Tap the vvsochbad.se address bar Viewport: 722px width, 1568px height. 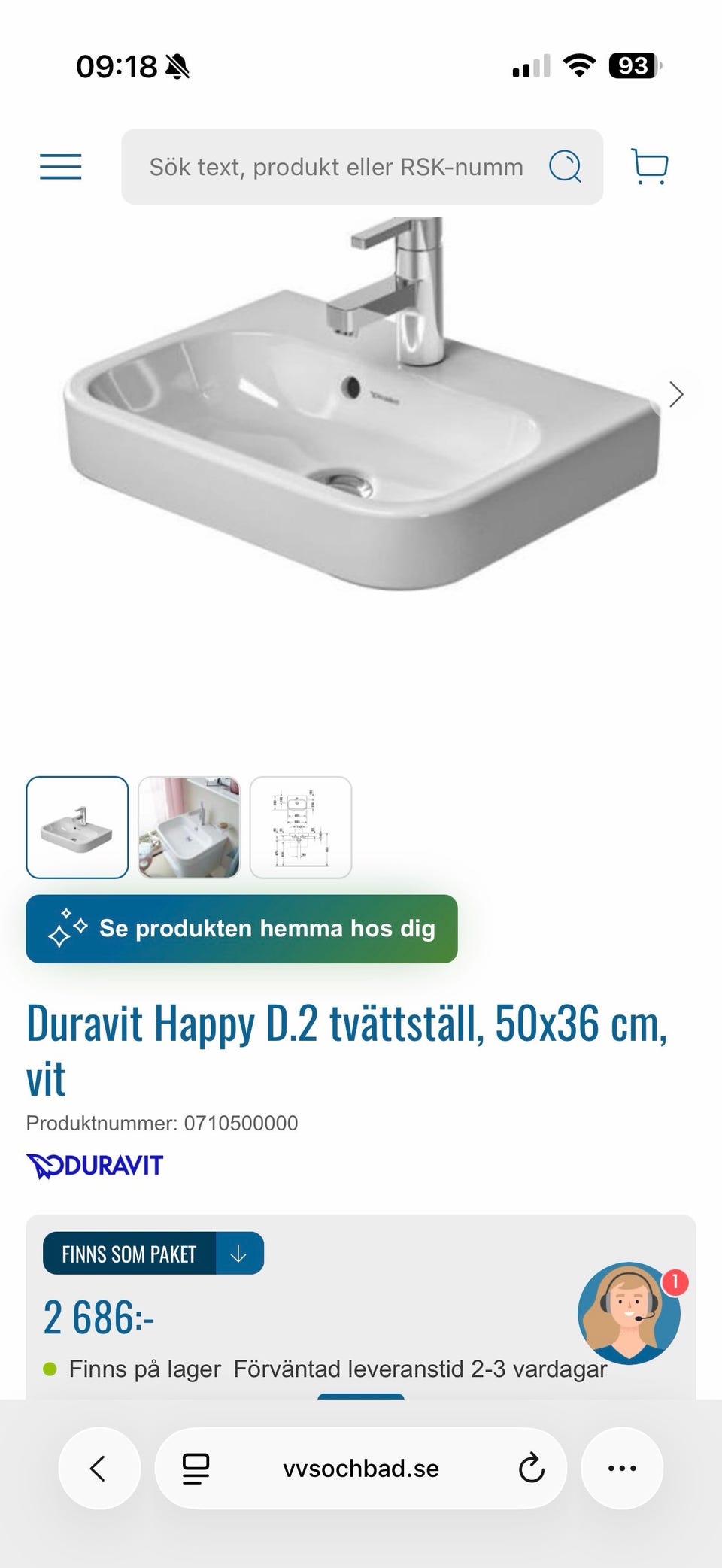click(x=361, y=1468)
